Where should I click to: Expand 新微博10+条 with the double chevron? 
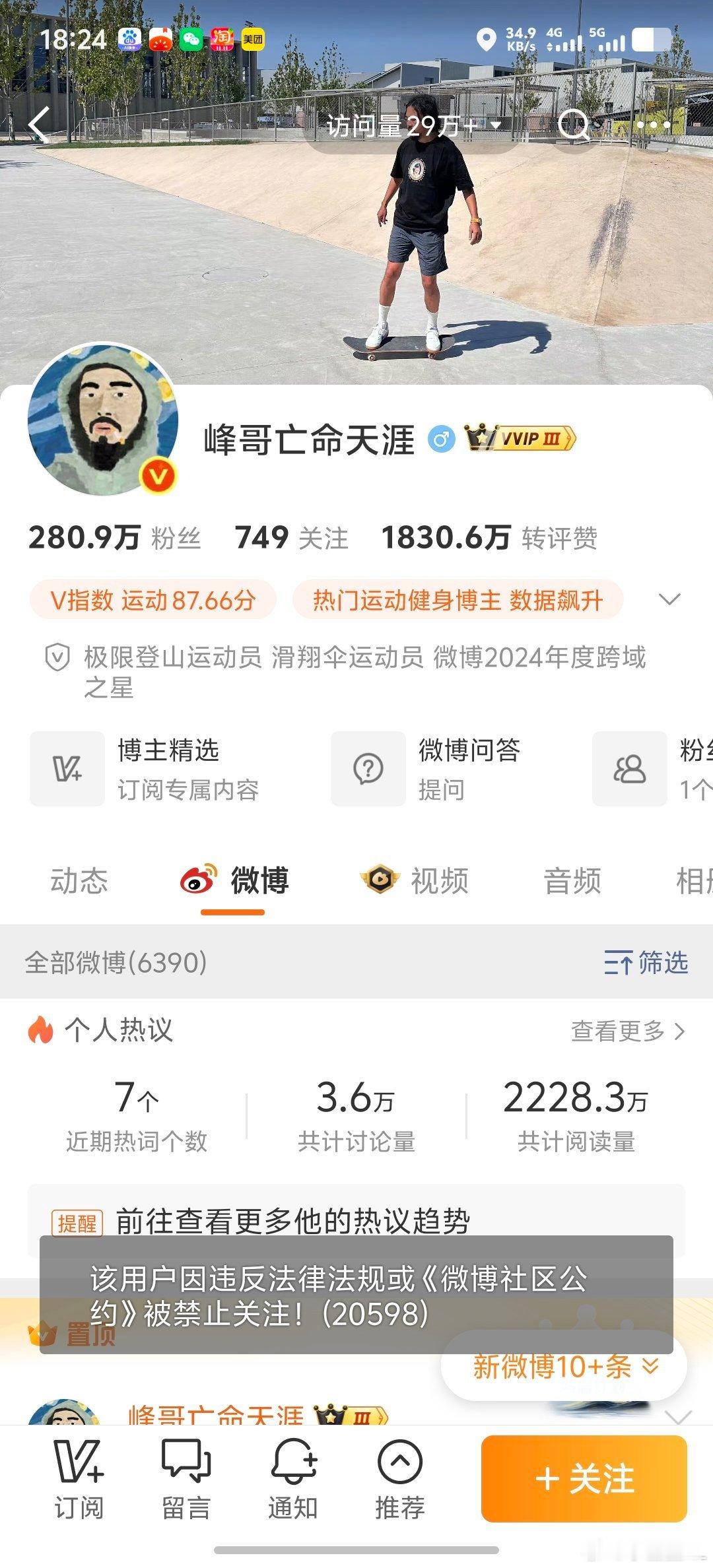649,1365
